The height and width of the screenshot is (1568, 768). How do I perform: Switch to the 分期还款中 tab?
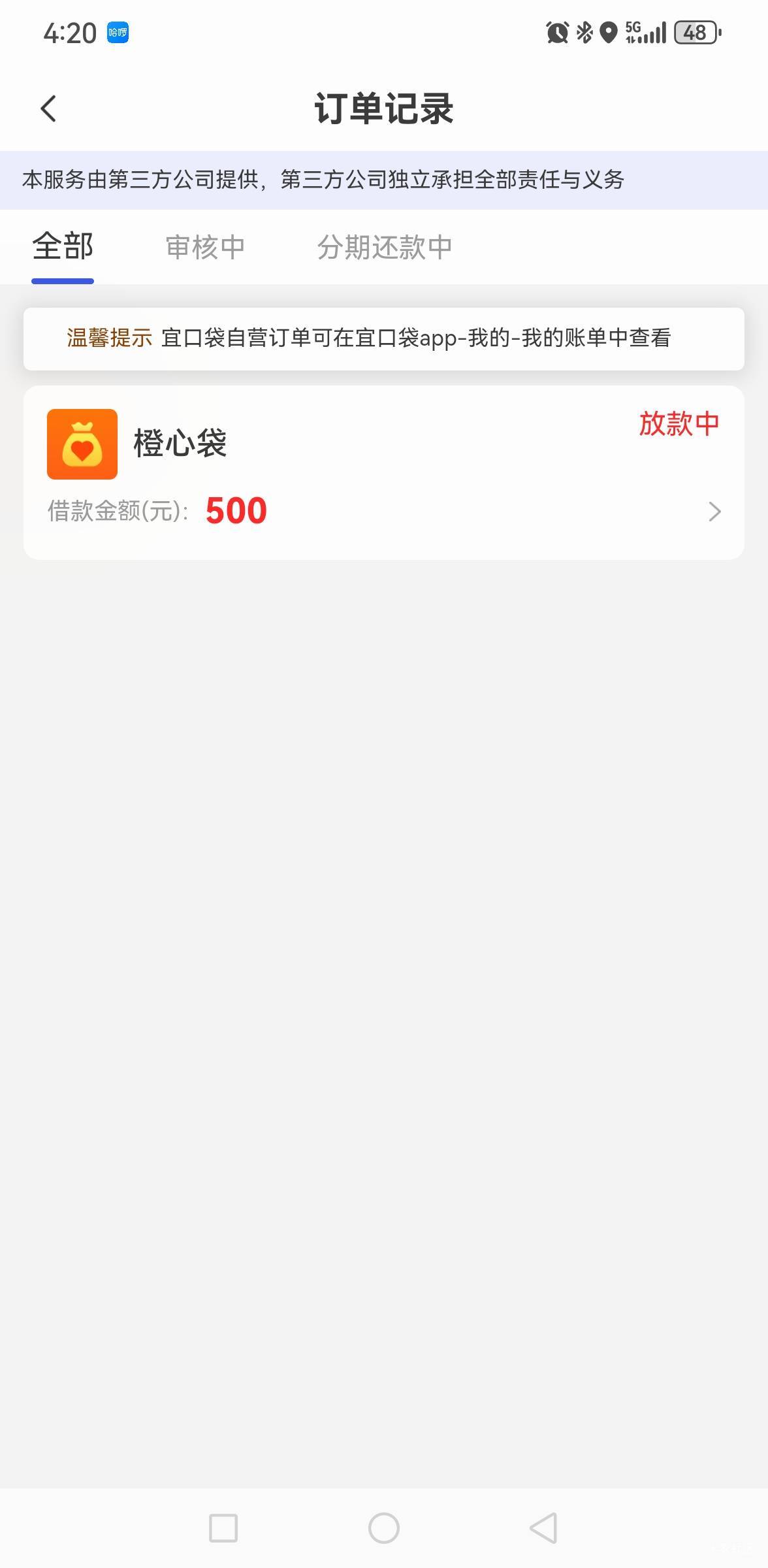click(x=385, y=248)
